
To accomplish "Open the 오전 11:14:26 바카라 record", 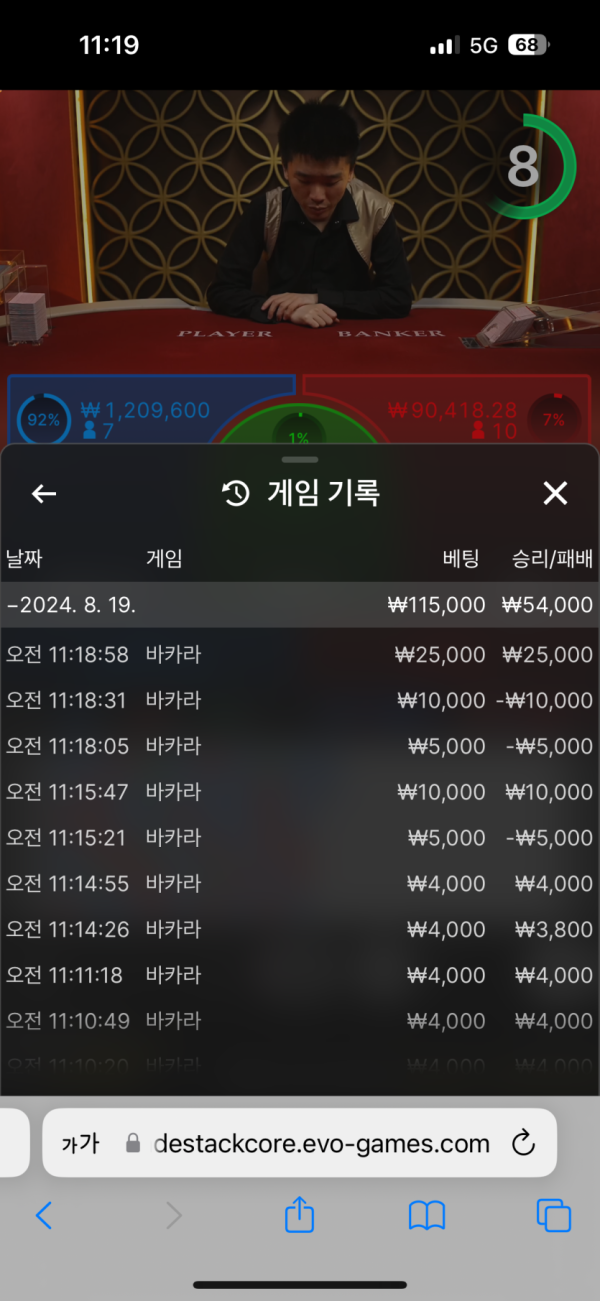I will 300,930.
